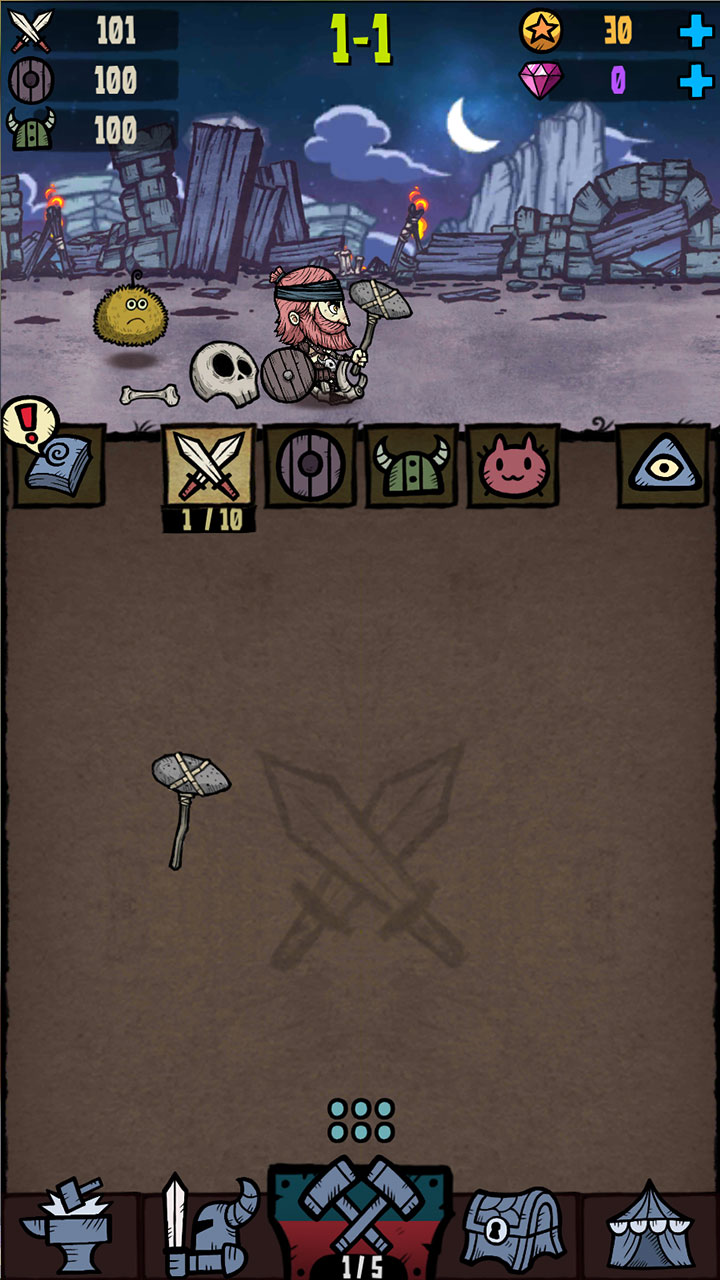Switch to the round shield tab
This screenshot has width=720, height=1280.
click(309, 467)
